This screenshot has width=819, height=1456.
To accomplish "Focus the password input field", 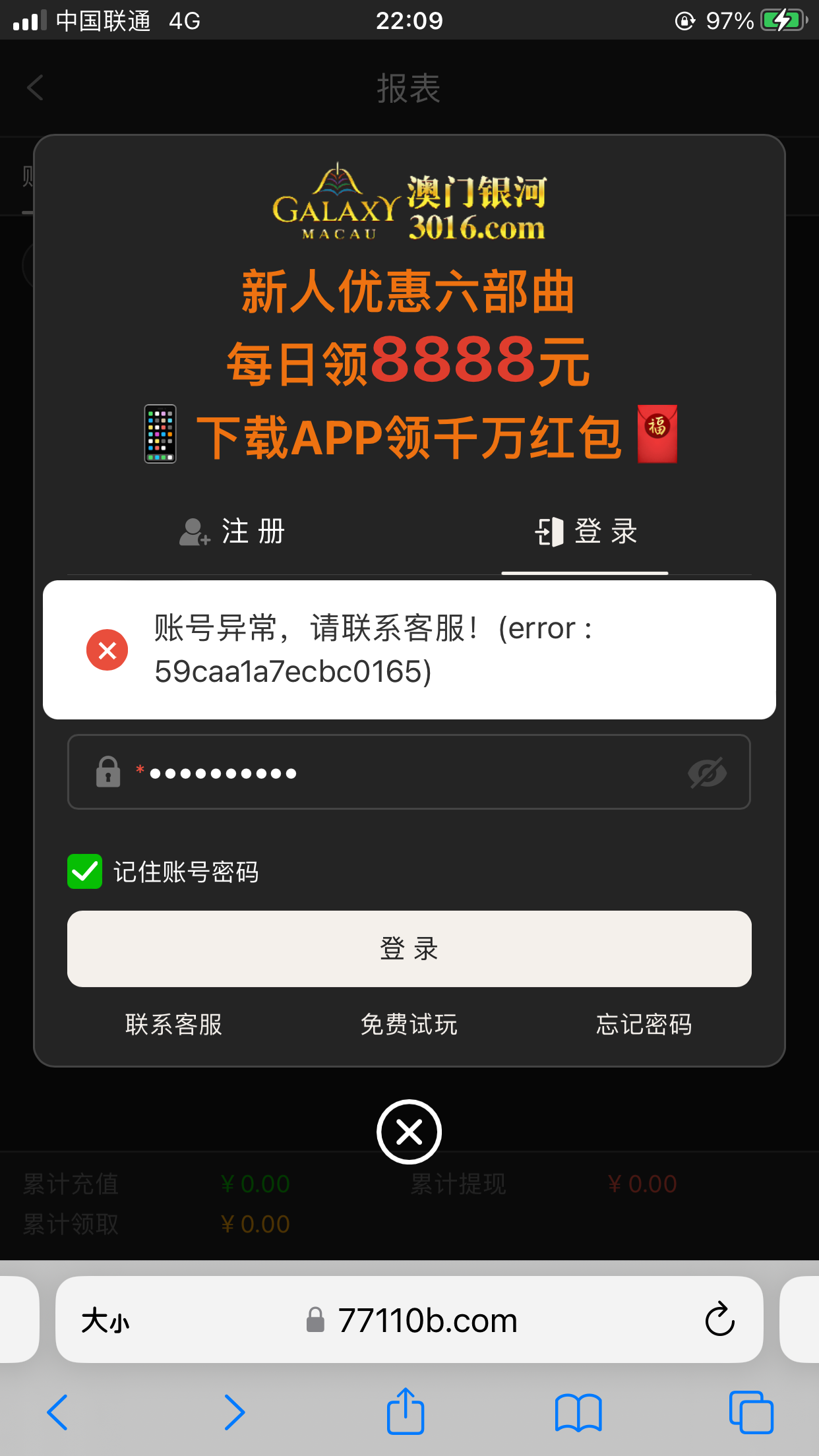I will click(409, 772).
